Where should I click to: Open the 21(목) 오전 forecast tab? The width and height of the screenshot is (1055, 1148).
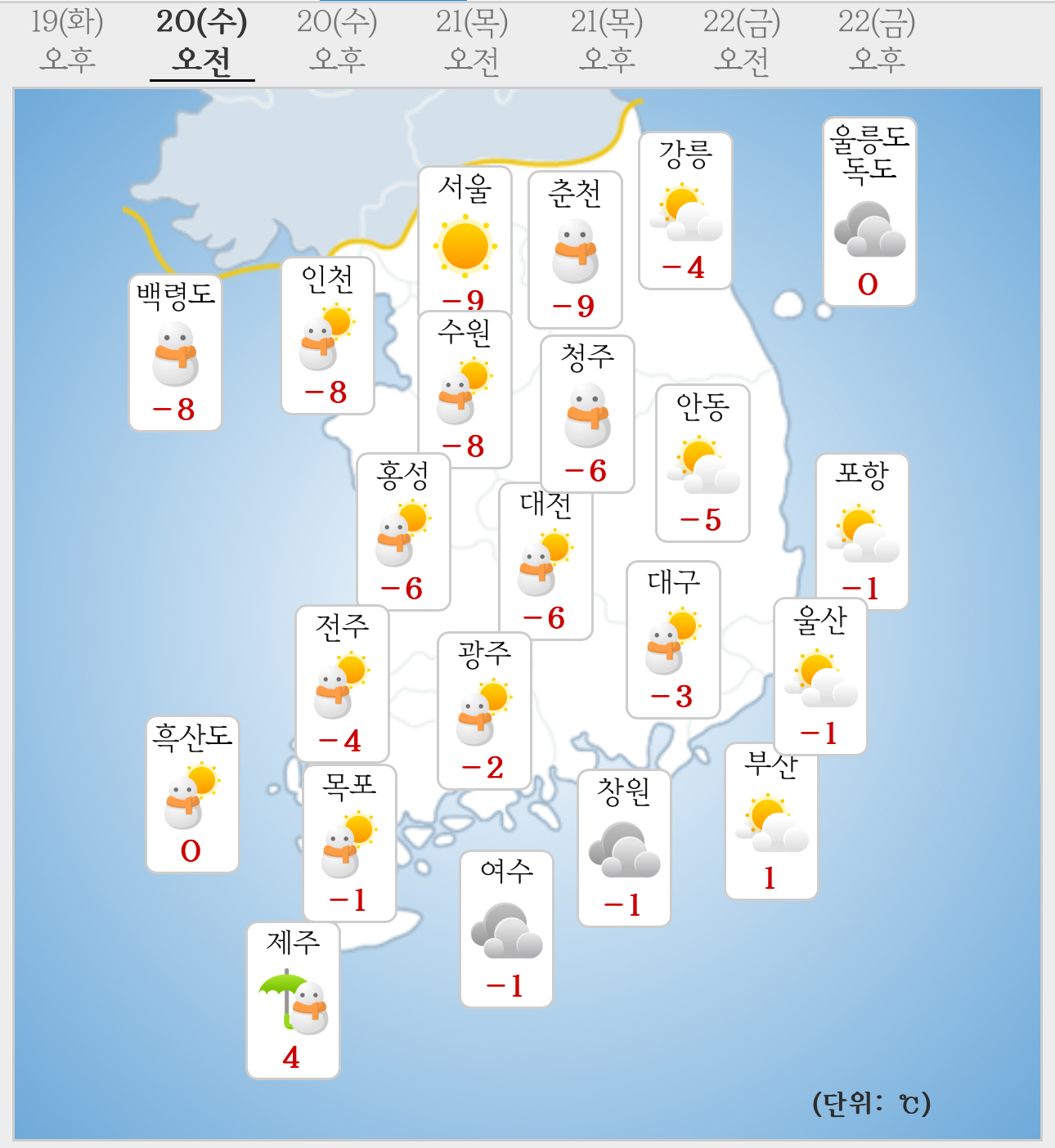472,41
